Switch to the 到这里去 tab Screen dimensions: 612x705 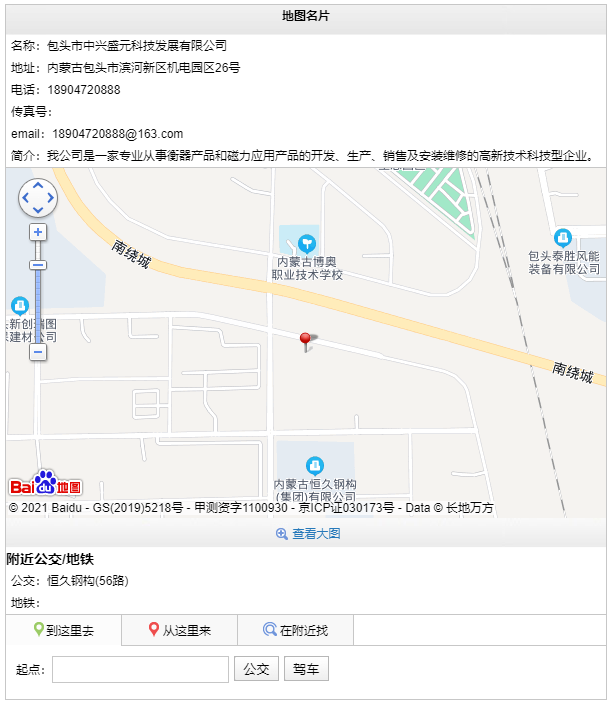64,631
